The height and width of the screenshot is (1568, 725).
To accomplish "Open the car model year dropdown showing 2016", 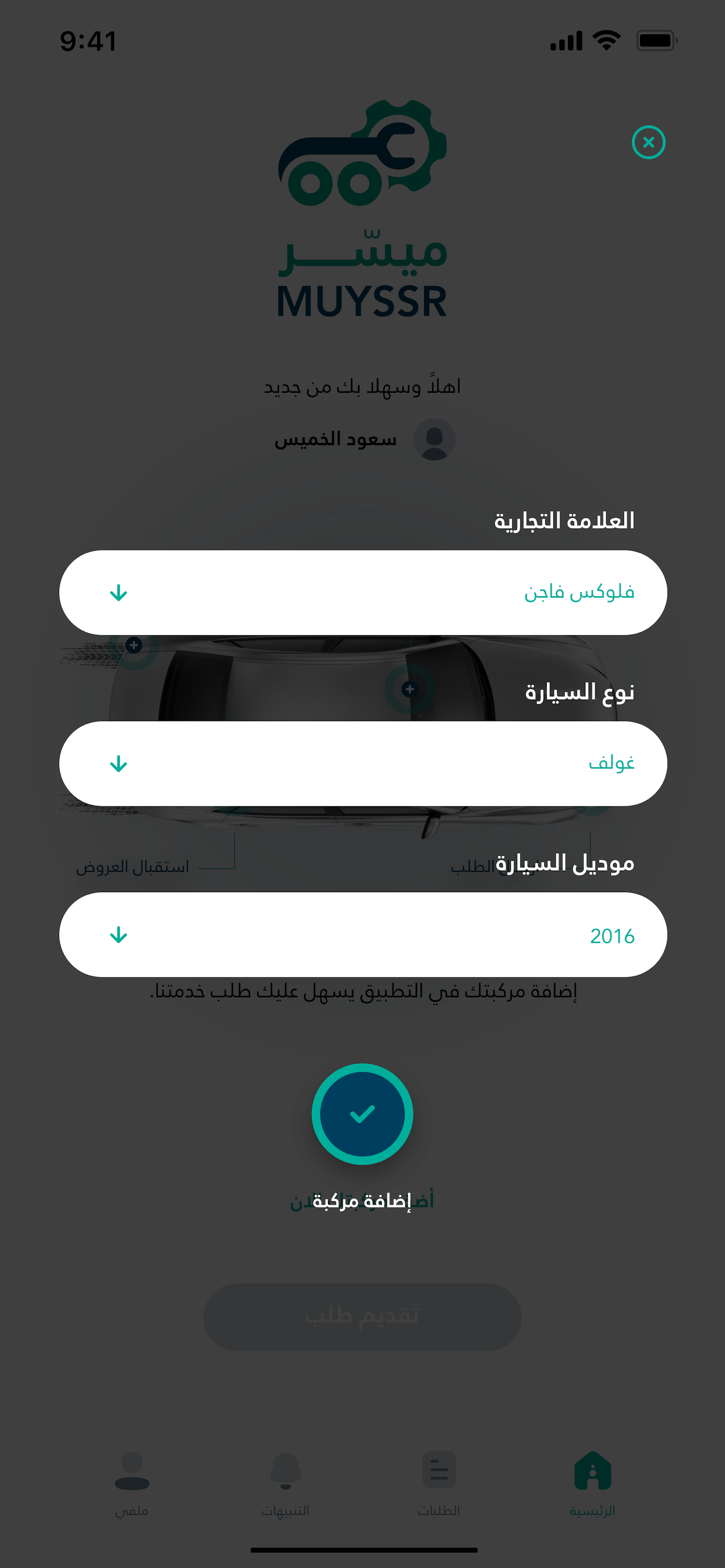I will click(363, 935).
